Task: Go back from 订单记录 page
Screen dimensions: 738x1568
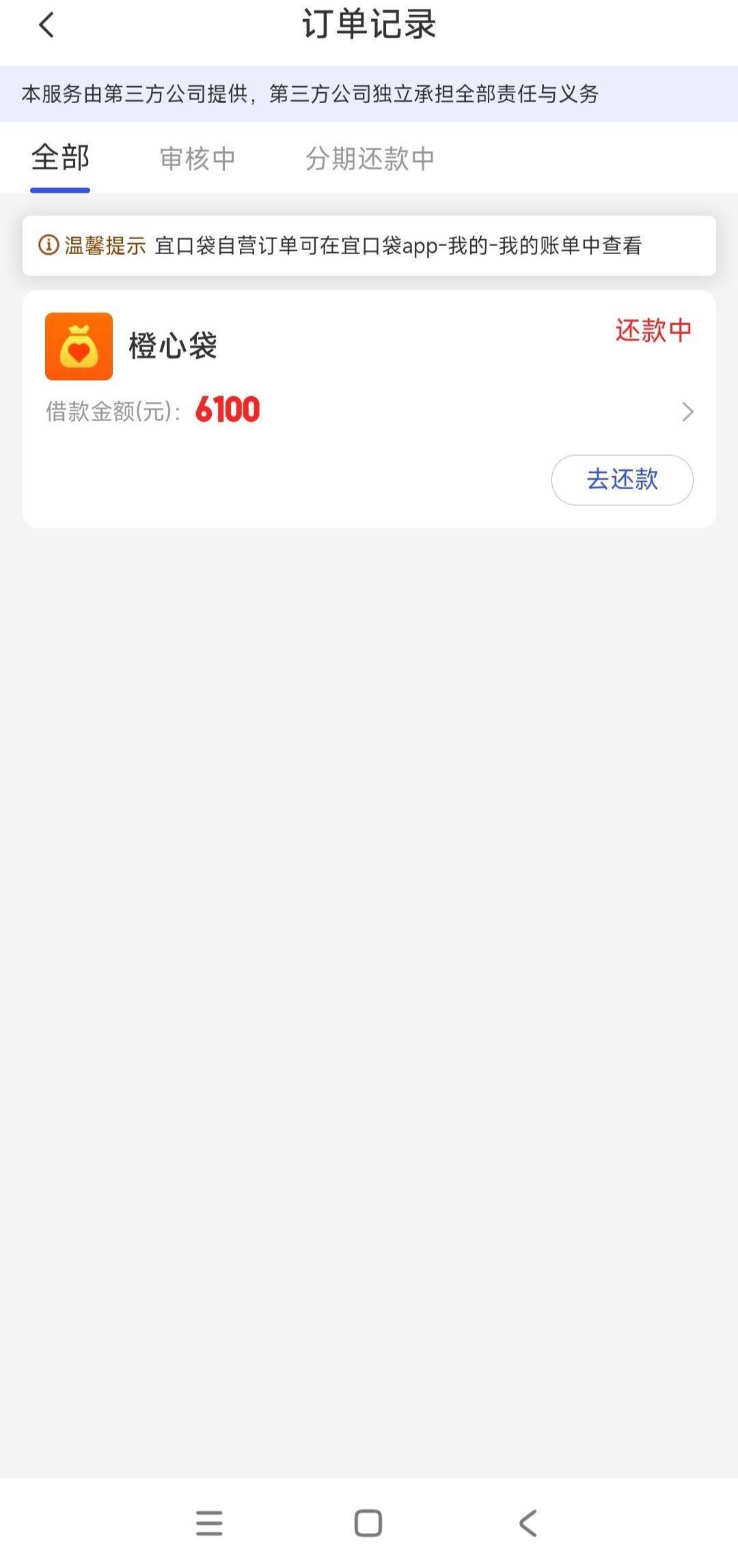Action: point(46,25)
